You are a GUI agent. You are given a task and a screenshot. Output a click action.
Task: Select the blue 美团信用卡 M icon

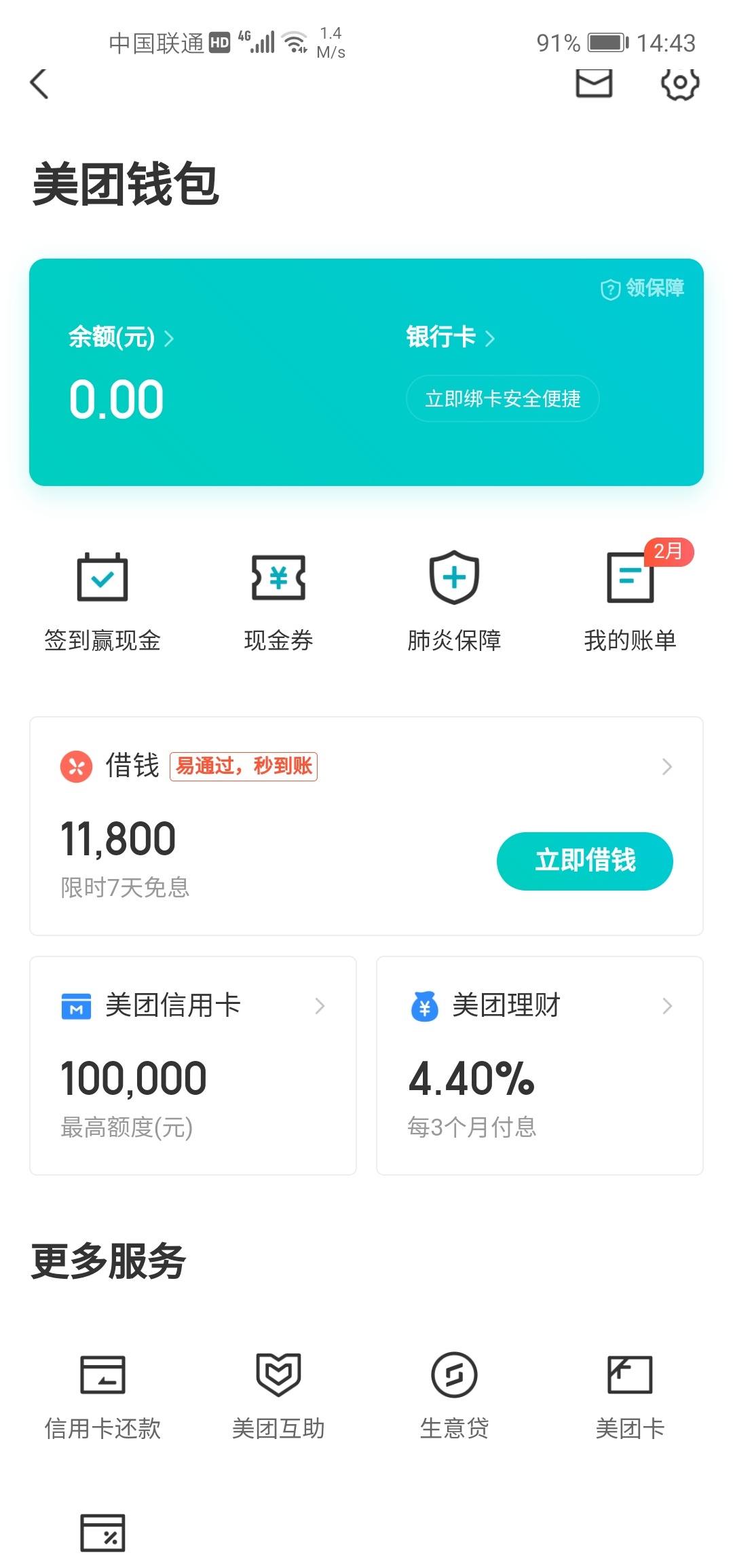(x=77, y=1007)
